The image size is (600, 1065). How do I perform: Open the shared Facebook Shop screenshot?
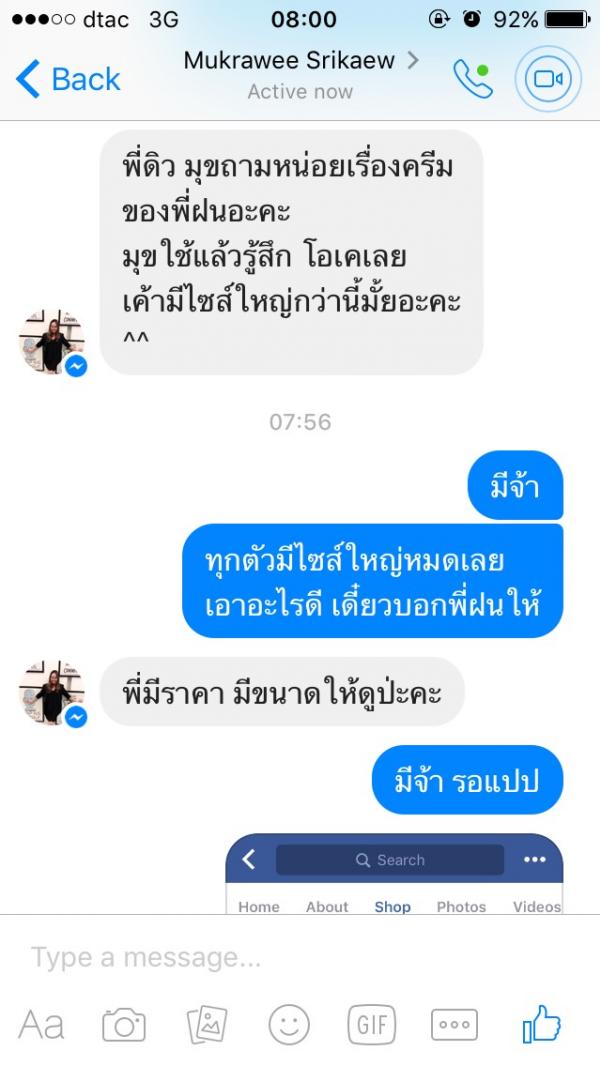pos(394,874)
